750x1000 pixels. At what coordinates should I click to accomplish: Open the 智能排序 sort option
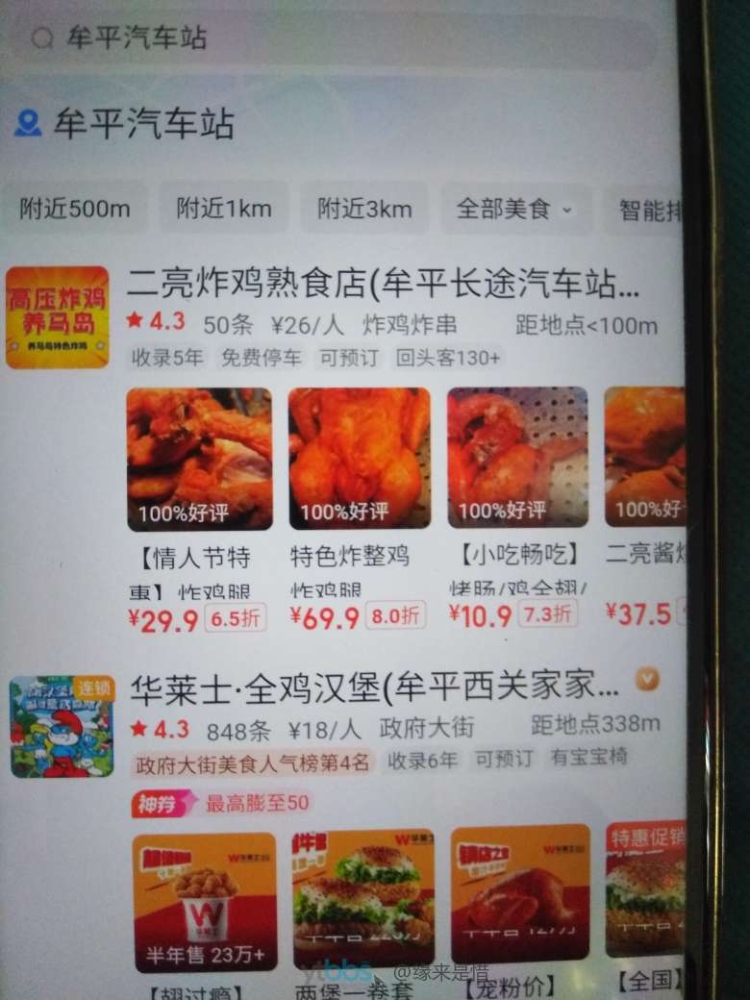(x=649, y=210)
